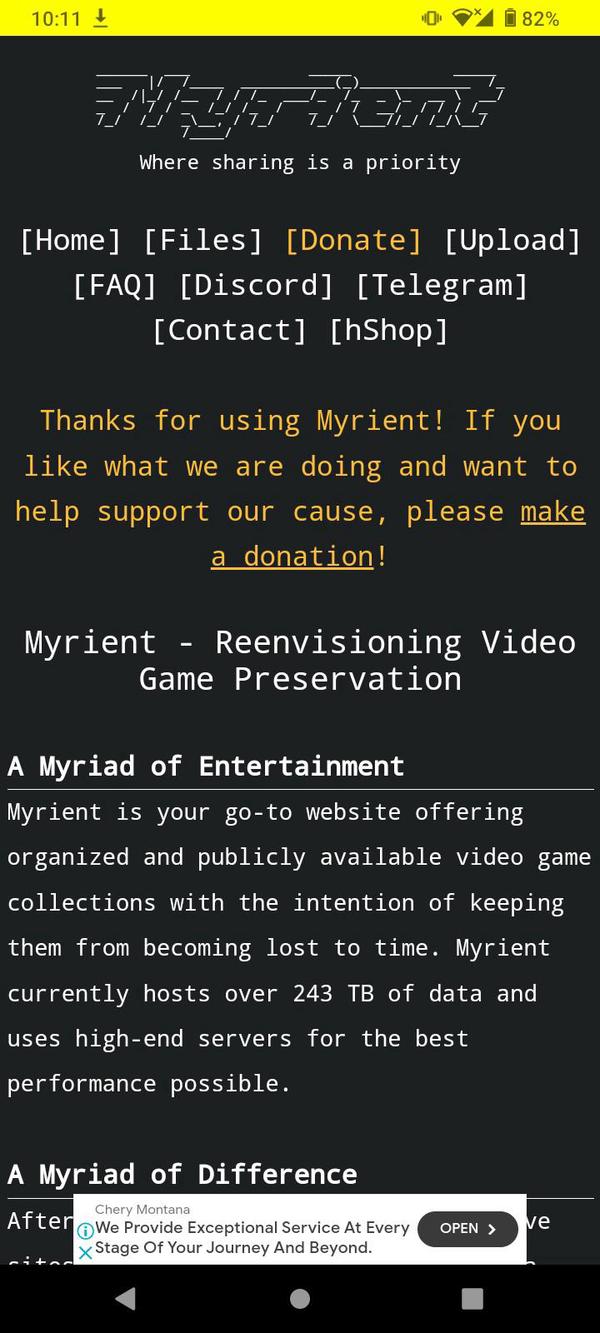Close the ad banner
Image resolution: width=600 pixels, height=1333 pixels.
86,1251
